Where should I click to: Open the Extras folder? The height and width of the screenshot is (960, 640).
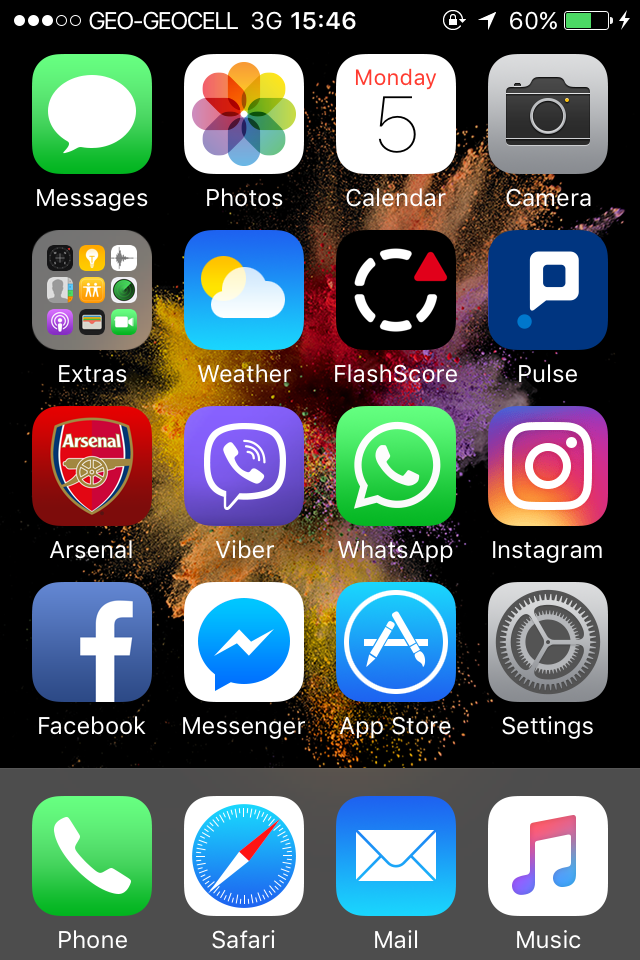point(92,290)
